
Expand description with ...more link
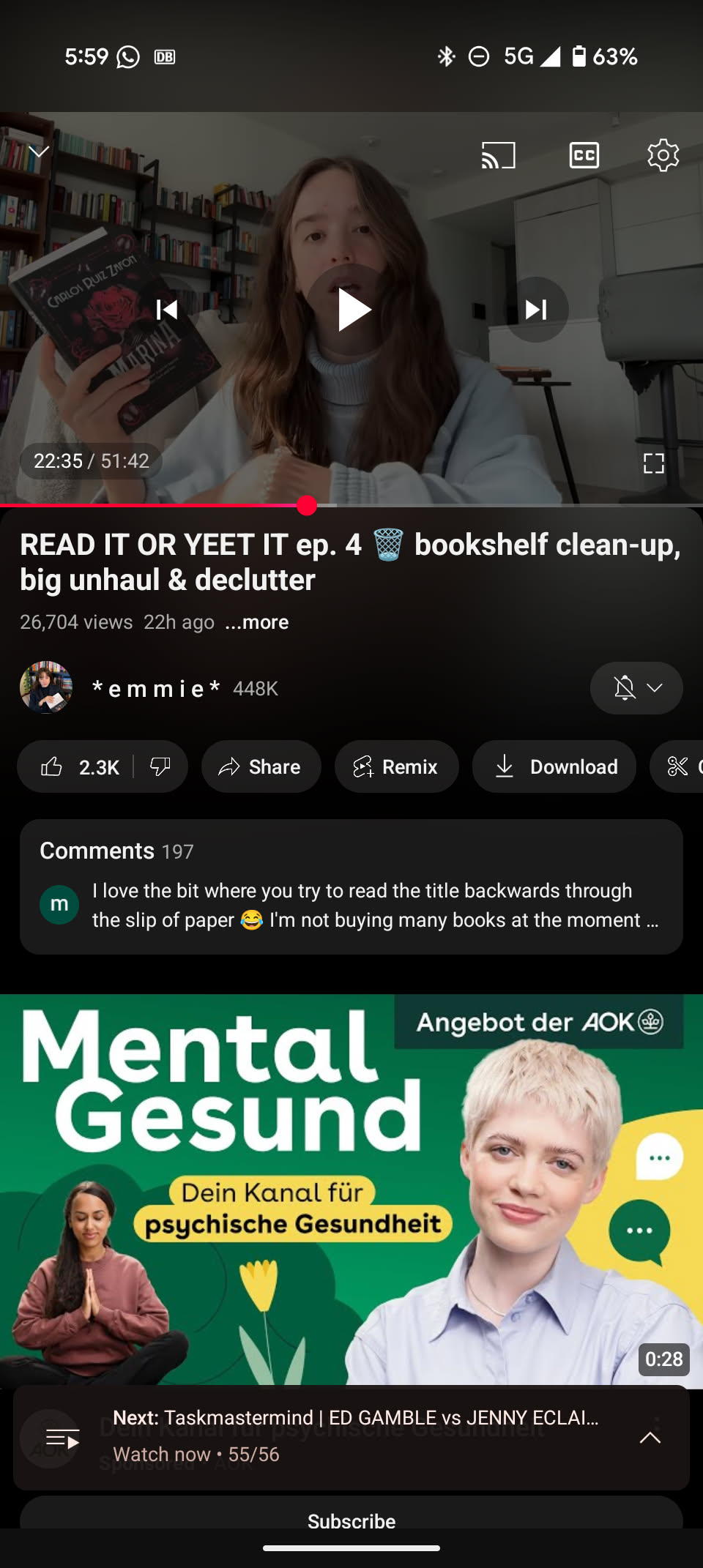coord(257,622)
